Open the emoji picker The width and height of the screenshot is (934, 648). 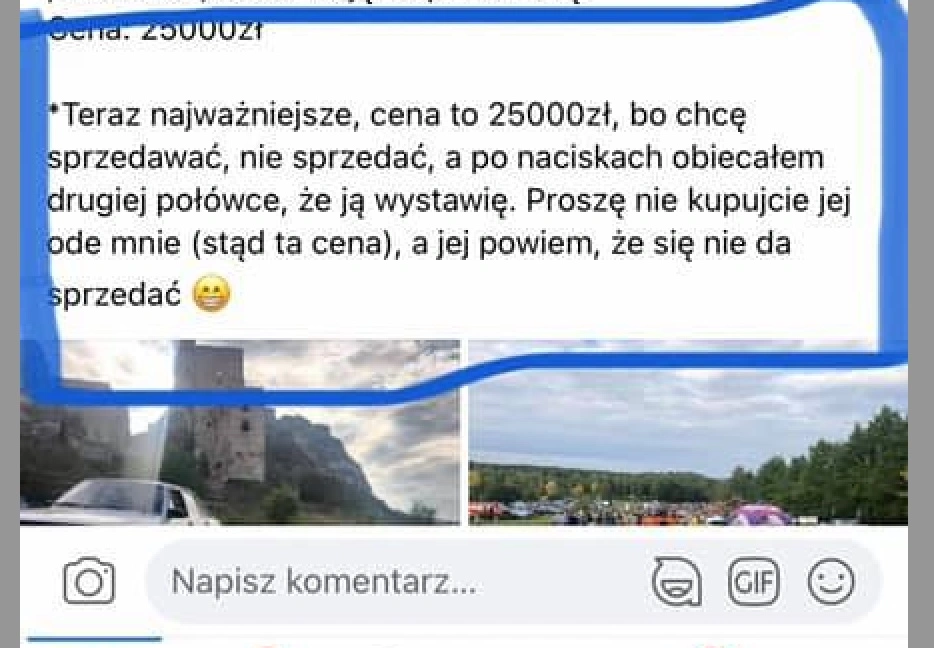coord(831,581)
